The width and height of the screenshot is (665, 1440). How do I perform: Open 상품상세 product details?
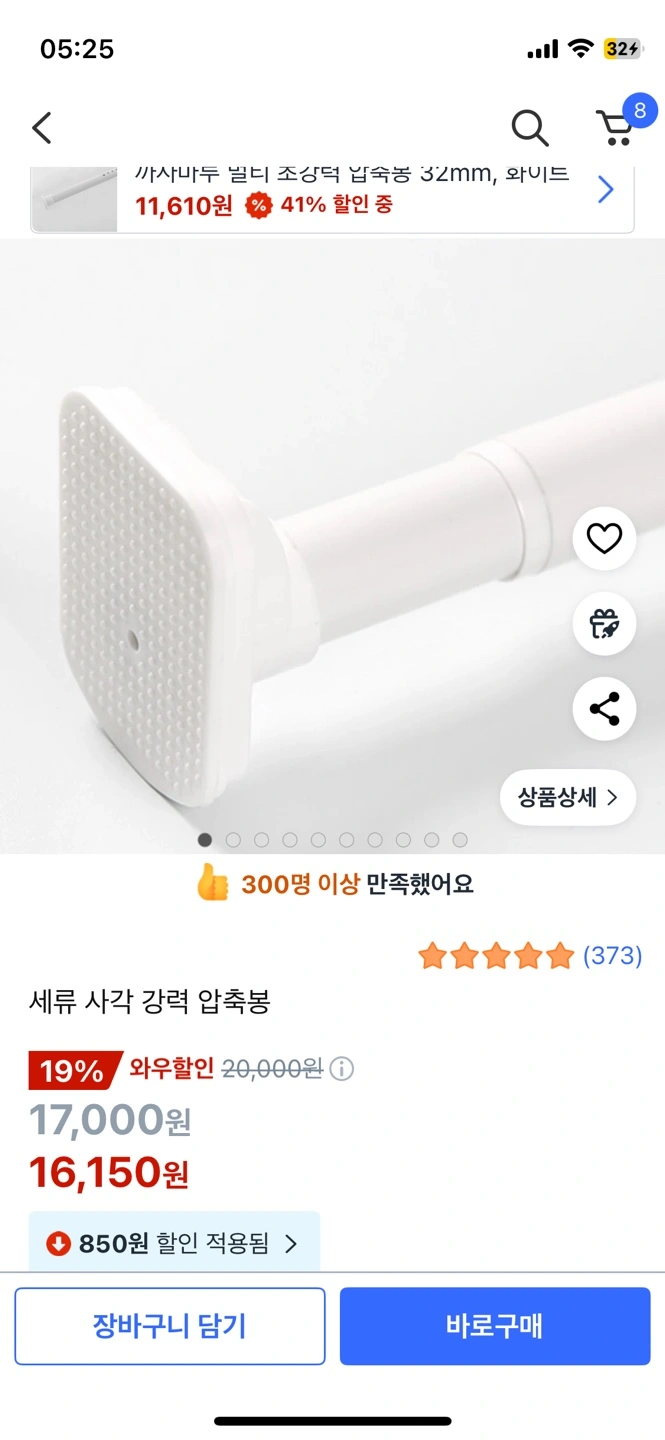pos(567,797)
